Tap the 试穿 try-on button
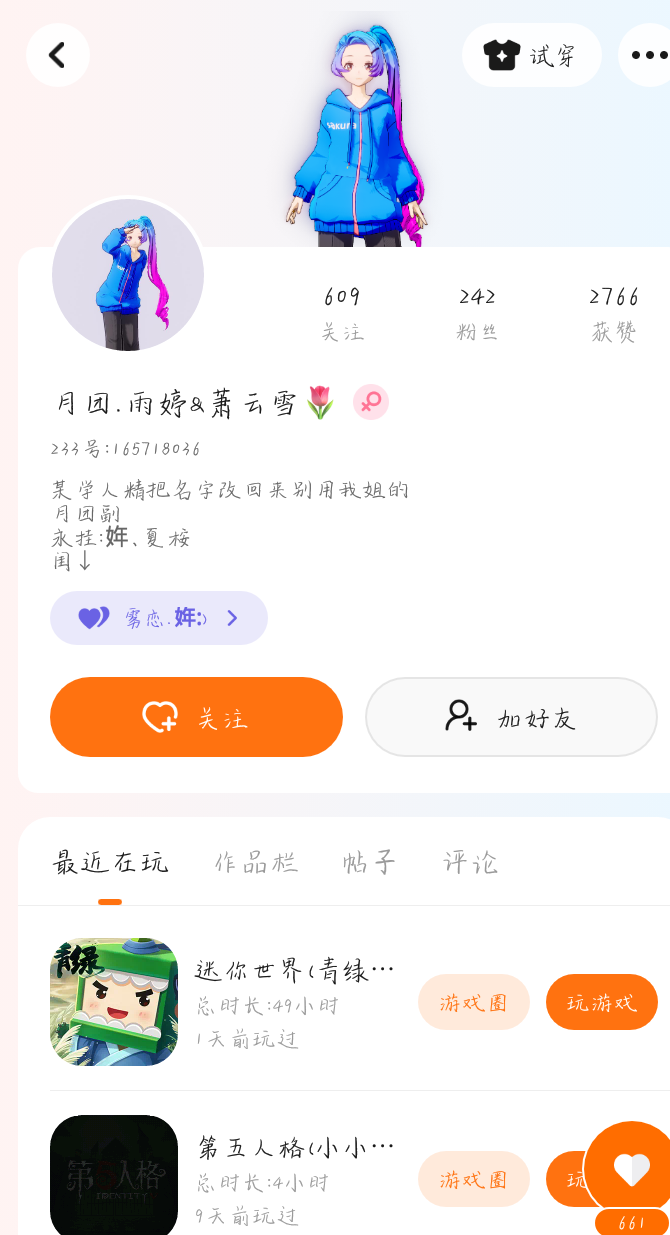Viewport: 670px width, 1235px height. [x=531, y=55]
